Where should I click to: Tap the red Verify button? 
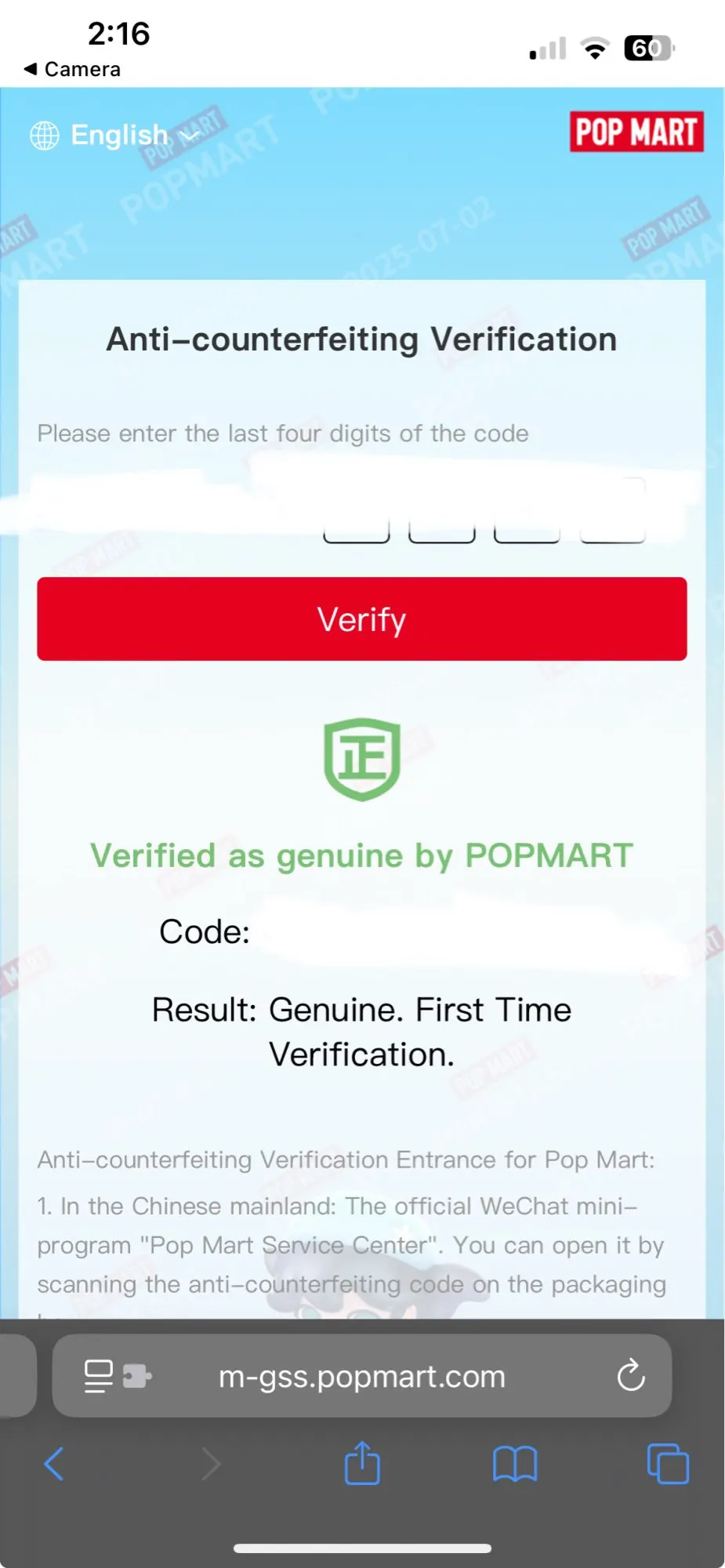coord(362,619)
